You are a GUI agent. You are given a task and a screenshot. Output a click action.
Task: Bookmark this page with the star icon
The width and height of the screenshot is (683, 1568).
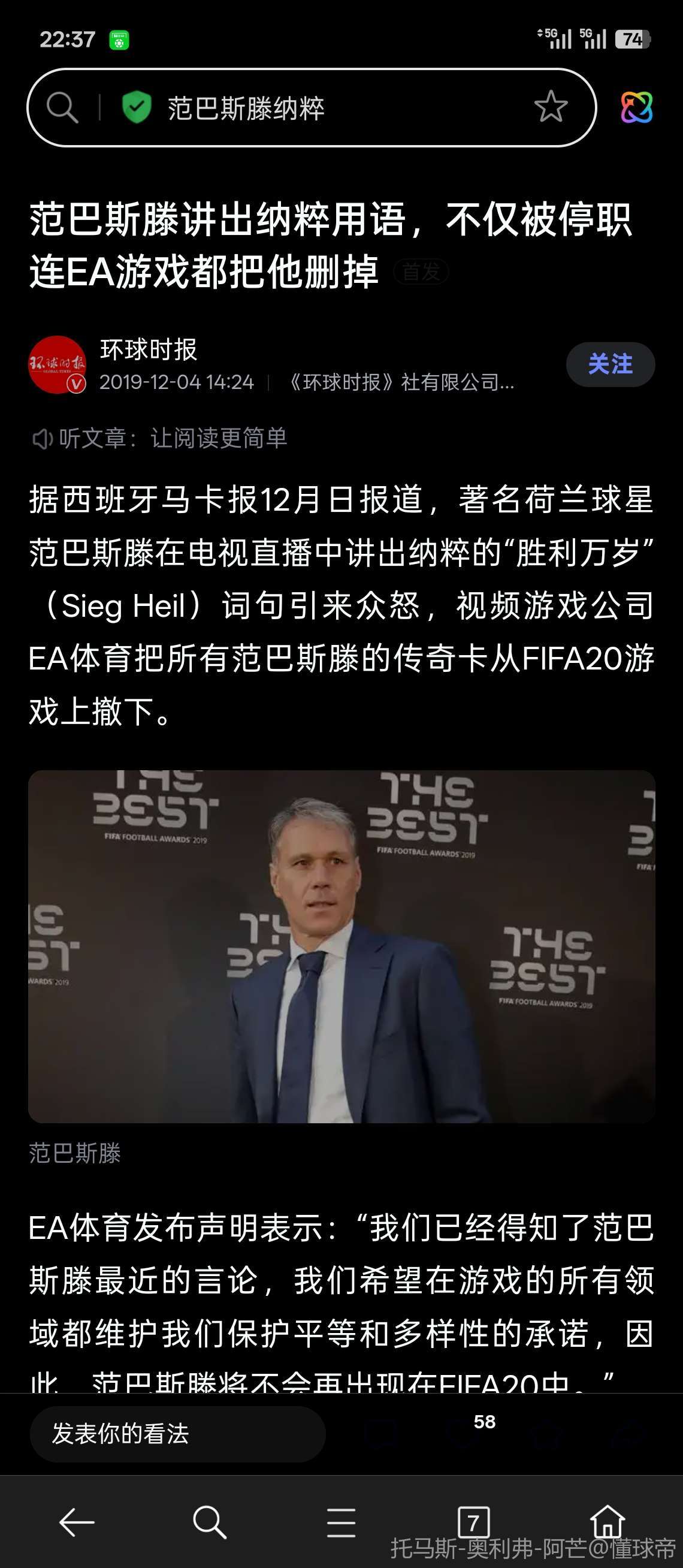point(551,107)
